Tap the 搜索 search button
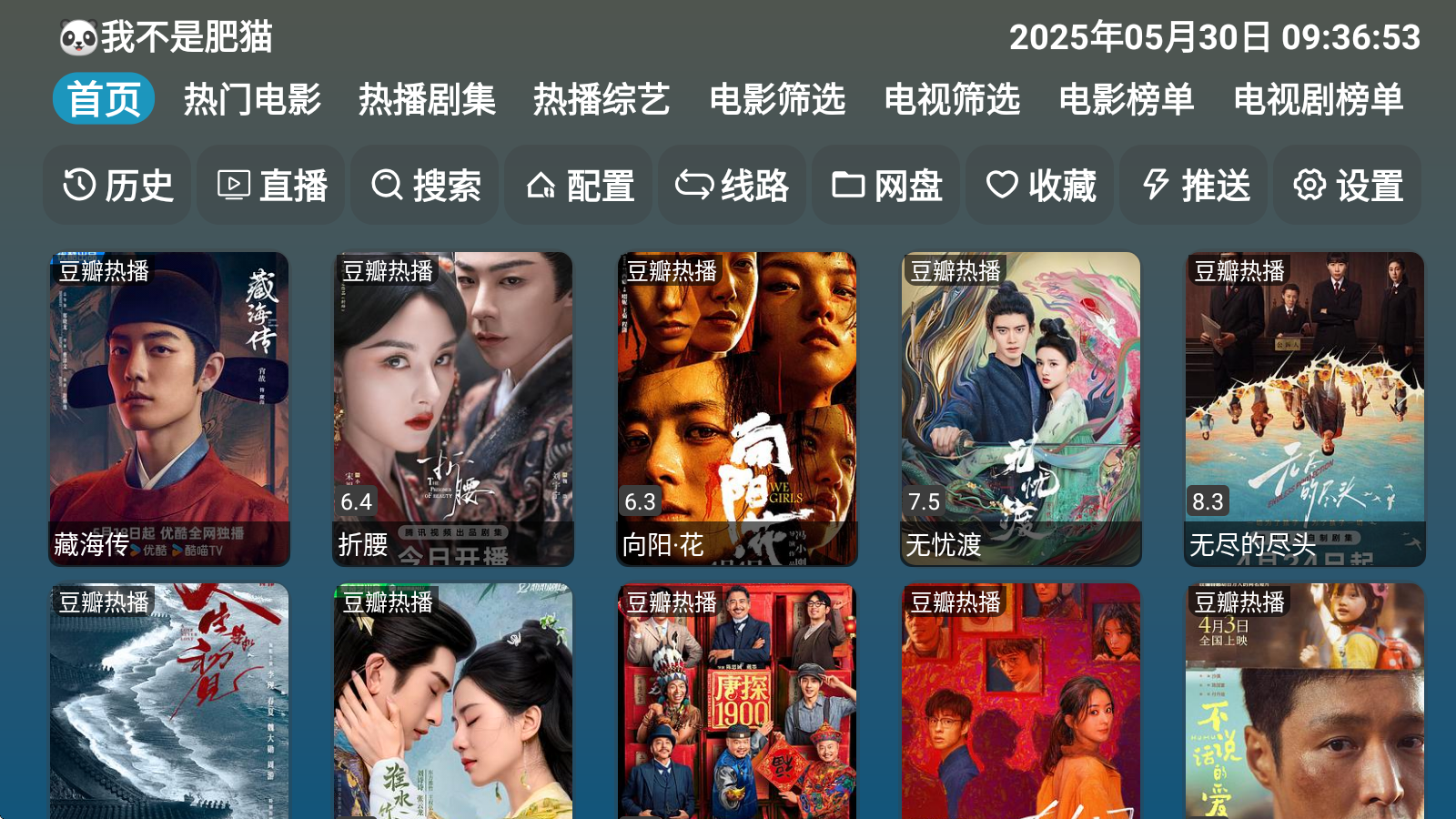The image size is (1456, 819). (x=425, y=186)
